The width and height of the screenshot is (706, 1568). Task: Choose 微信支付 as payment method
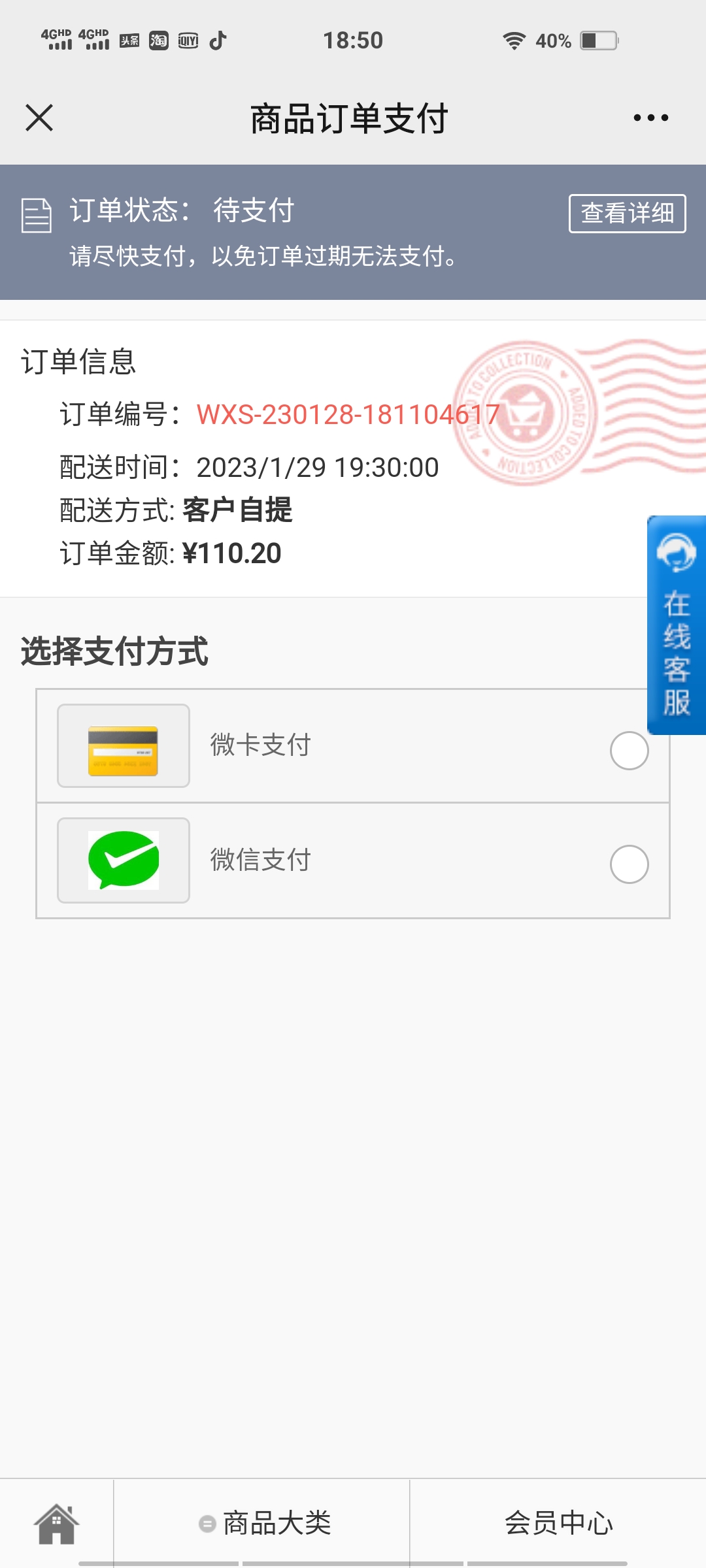coord(629,864)
